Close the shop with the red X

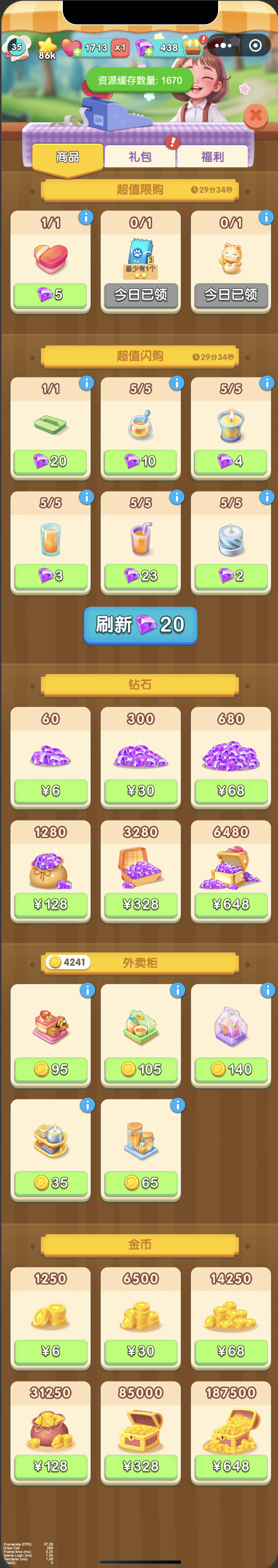point(255,115)
